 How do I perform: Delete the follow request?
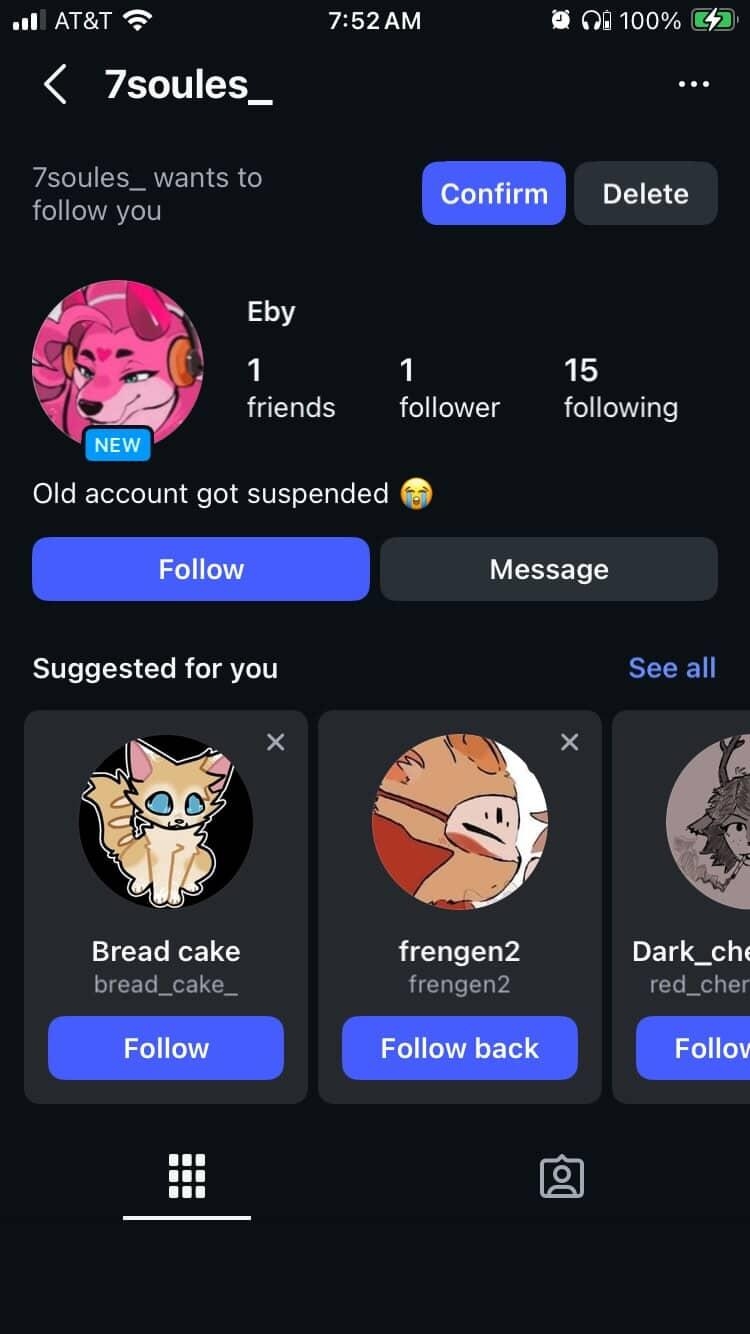pyautogui.click(x=645, y=193)
